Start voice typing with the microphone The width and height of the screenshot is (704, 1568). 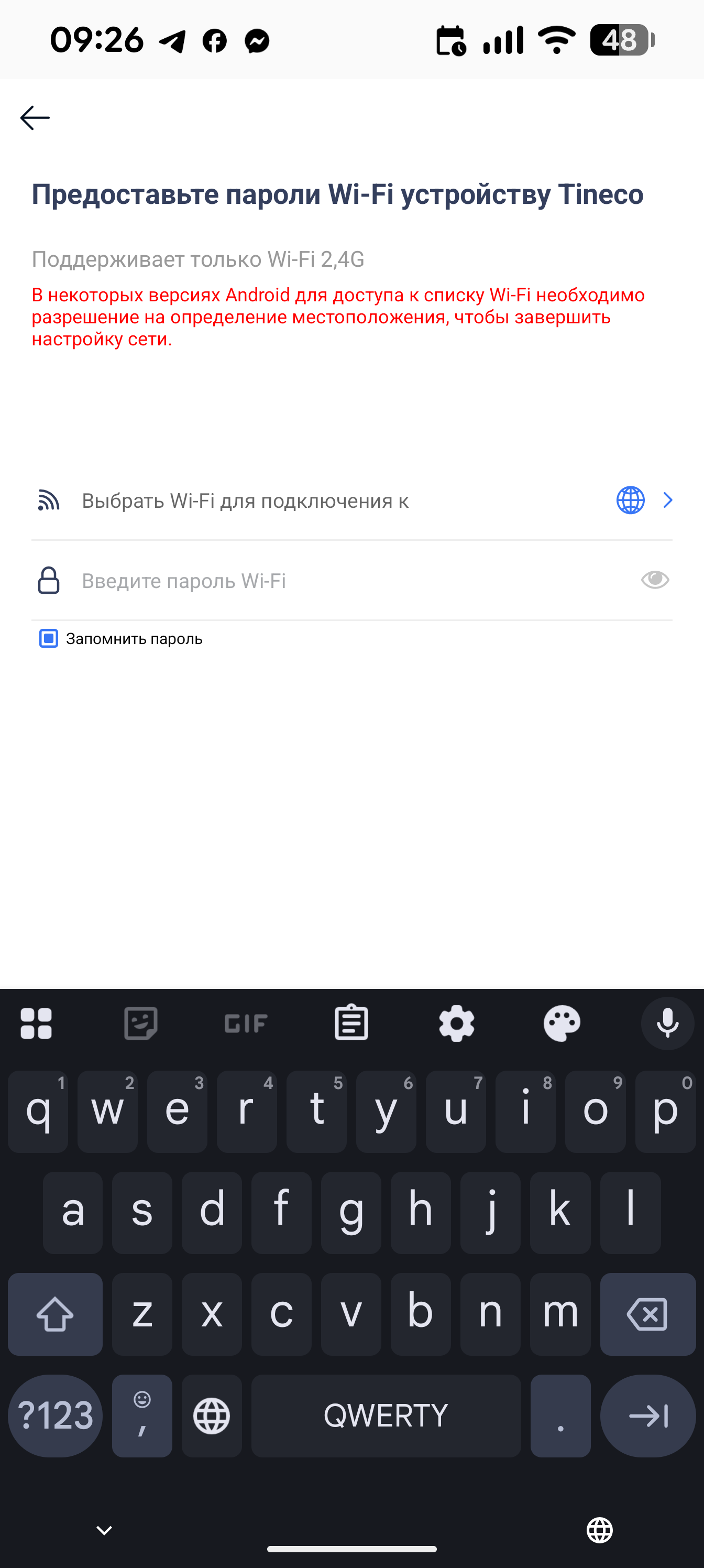click(667, 1022)
